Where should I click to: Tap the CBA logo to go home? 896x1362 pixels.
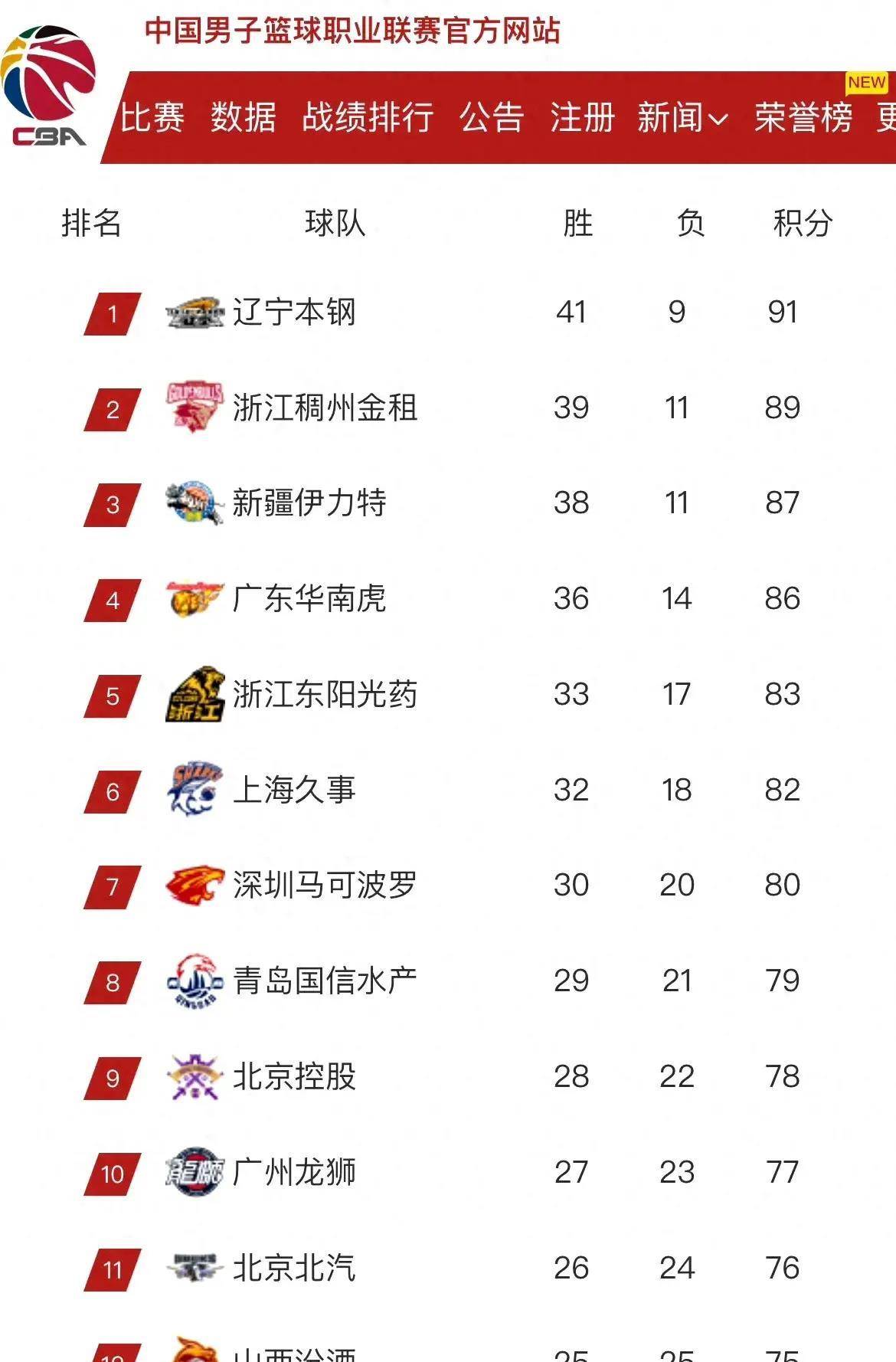[x=48, y=86]
